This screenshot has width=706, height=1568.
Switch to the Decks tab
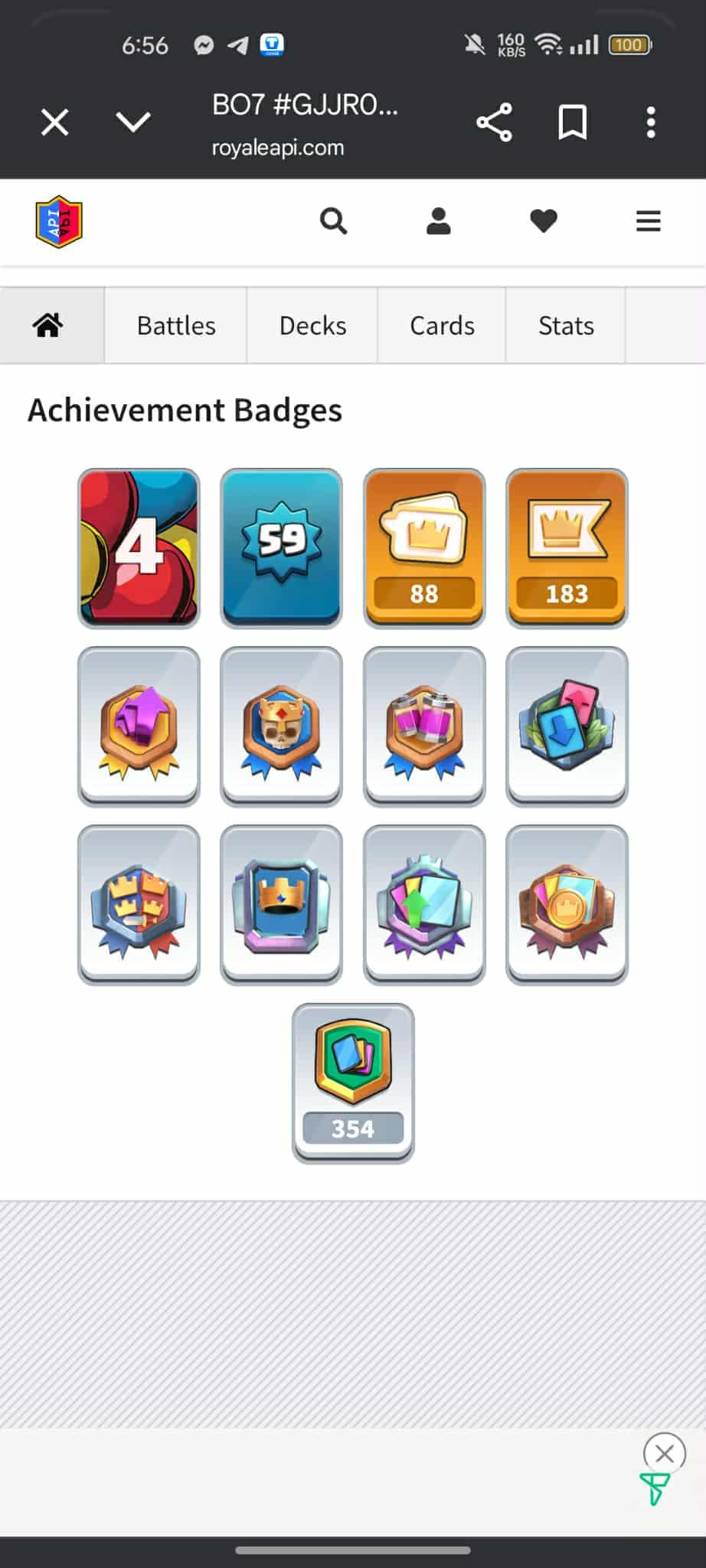pos(312,325)
